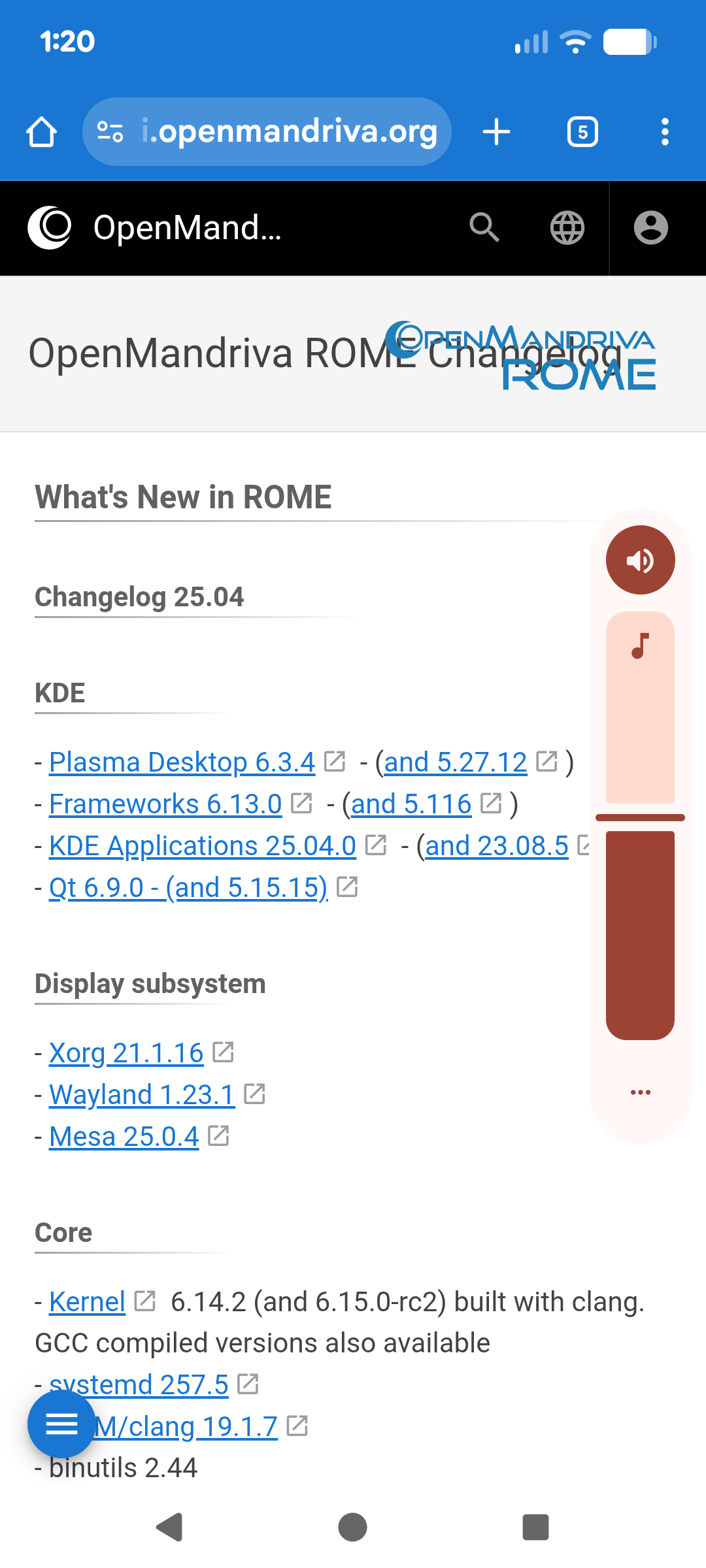The width and height of the screenshot is (706, 1568).
Task: Open a new browser tab
Action: tap(496, 132)
